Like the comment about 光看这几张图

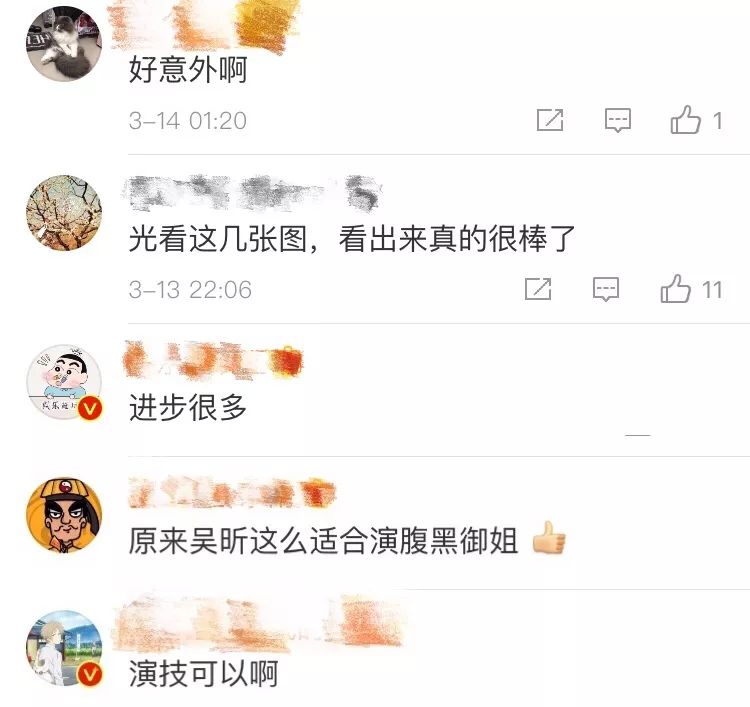(677, 290)
